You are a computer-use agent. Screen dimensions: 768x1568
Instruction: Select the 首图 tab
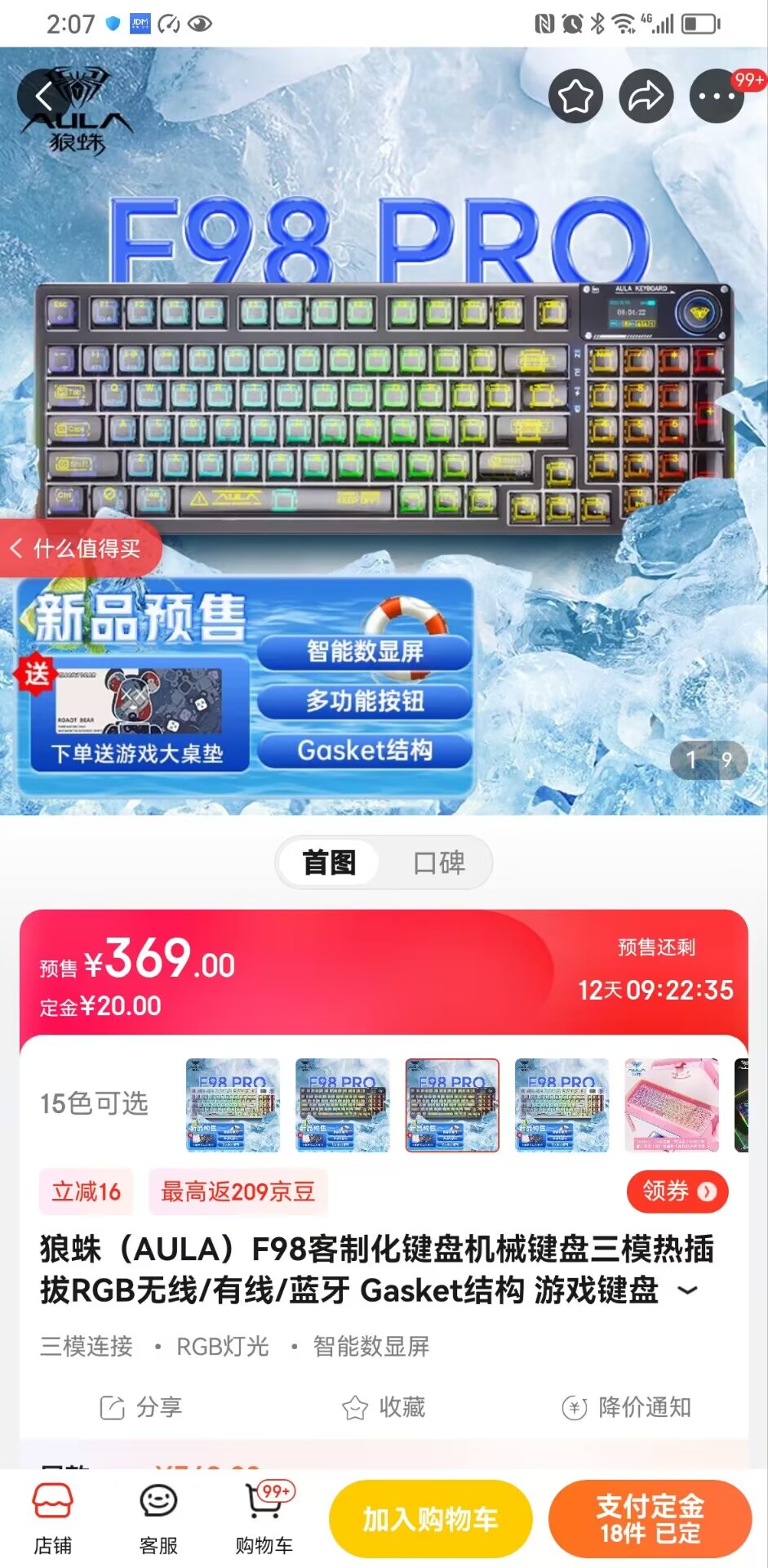click(x=329, y=862)
